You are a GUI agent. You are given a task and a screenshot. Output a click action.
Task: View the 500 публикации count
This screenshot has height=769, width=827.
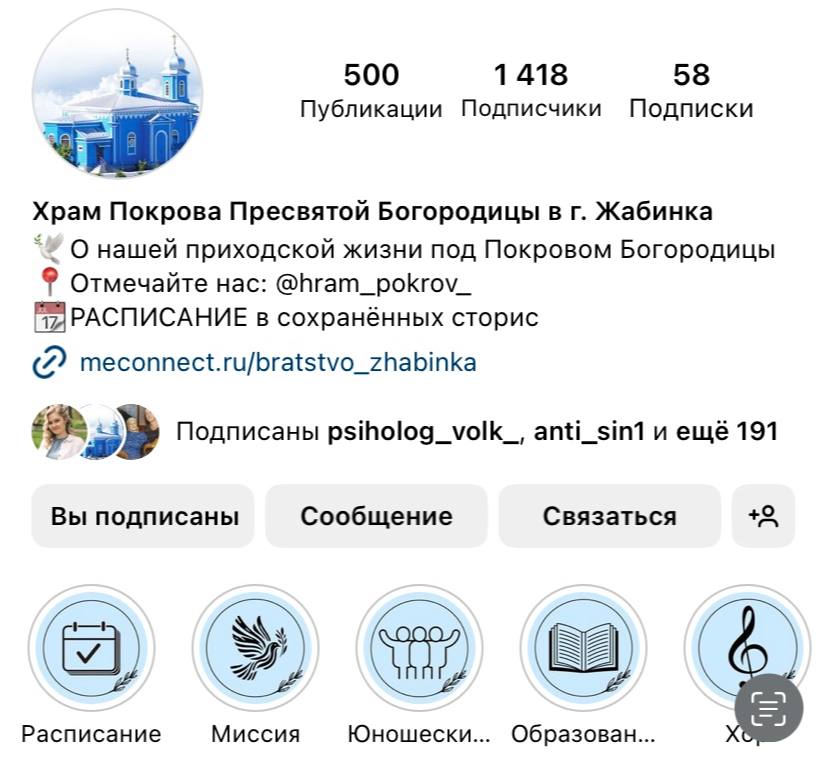[371, 90]
